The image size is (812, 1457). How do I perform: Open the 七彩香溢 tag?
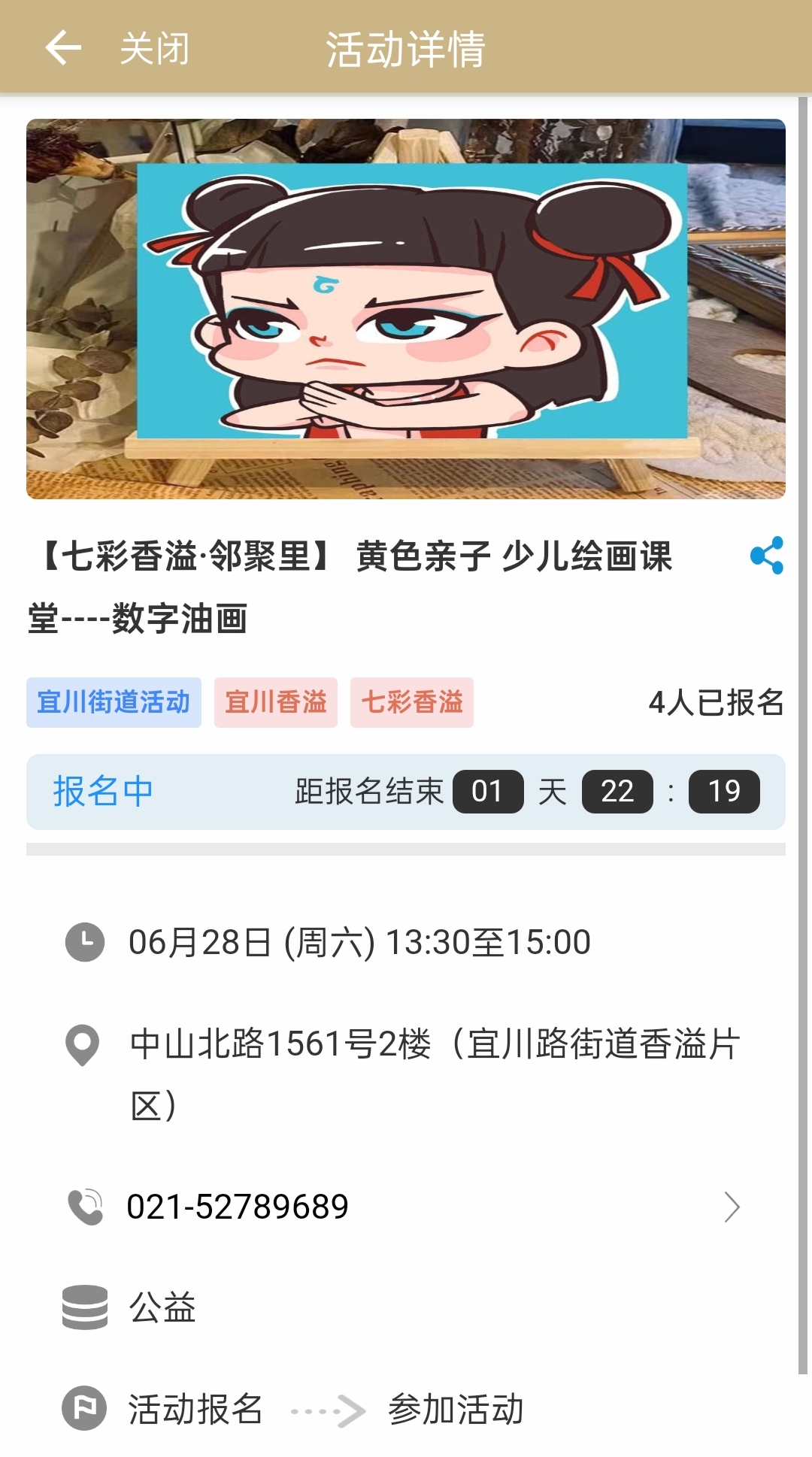(x=411, y=702)
